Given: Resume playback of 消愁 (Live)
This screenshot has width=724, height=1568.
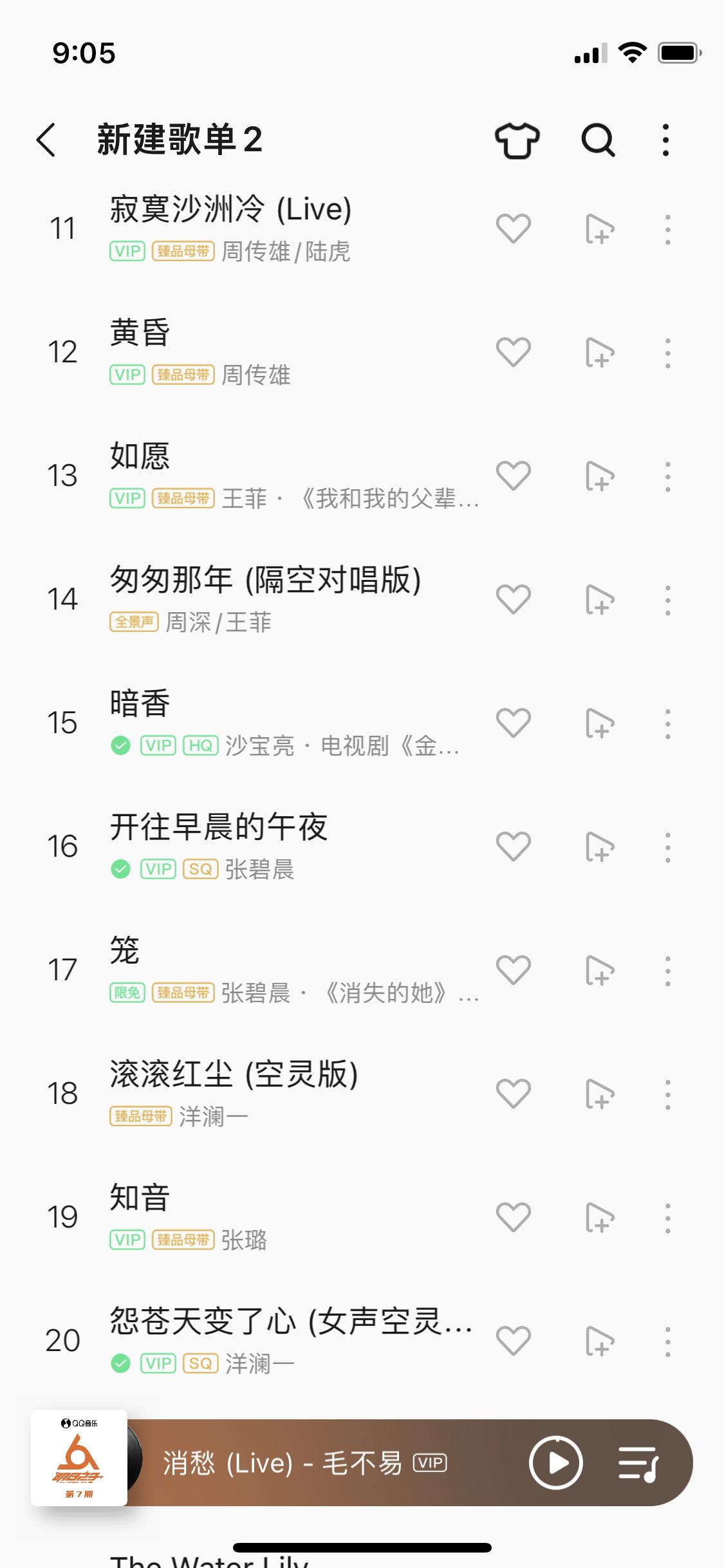Looking at the screenshot, I should [556, 1463].
